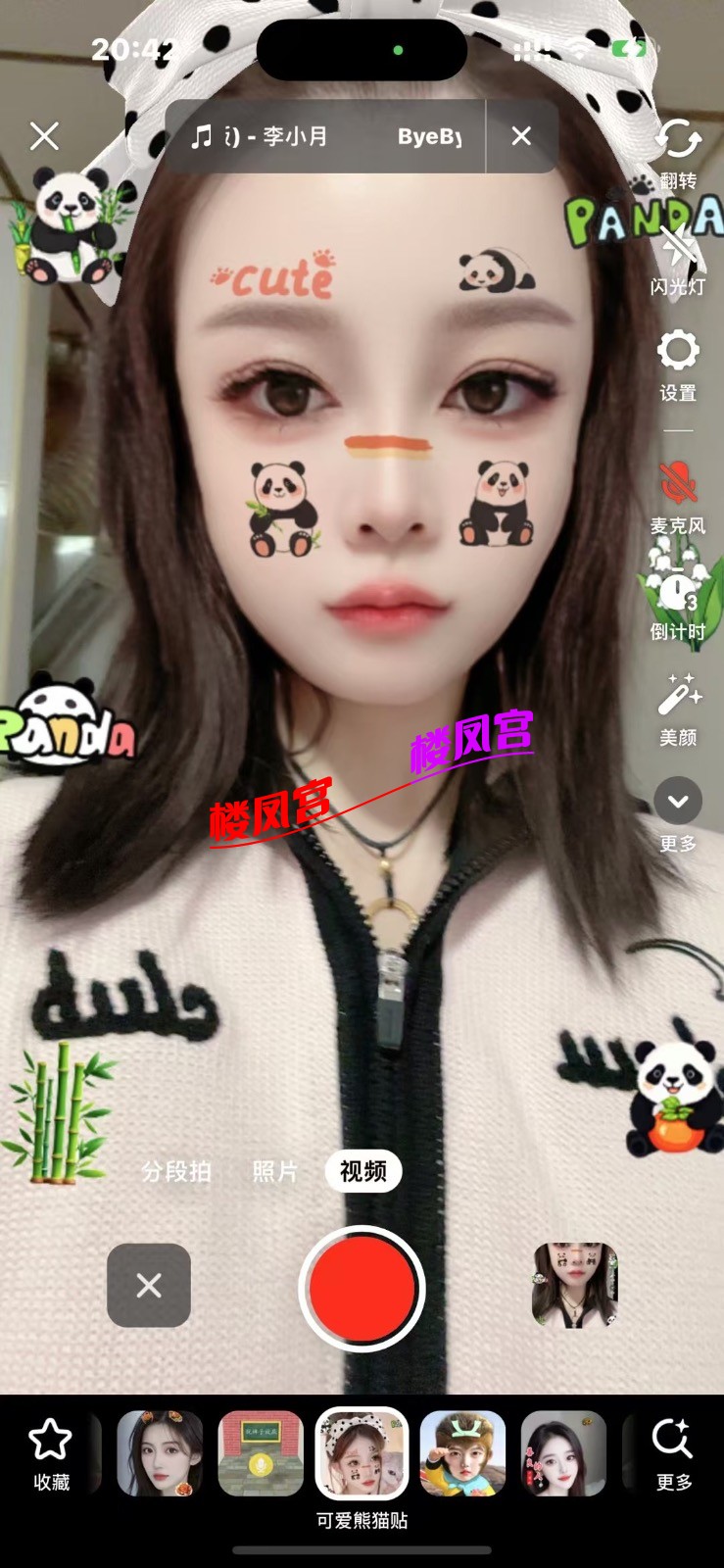Toggle the 闪光灯 flash

coord(678,260)
